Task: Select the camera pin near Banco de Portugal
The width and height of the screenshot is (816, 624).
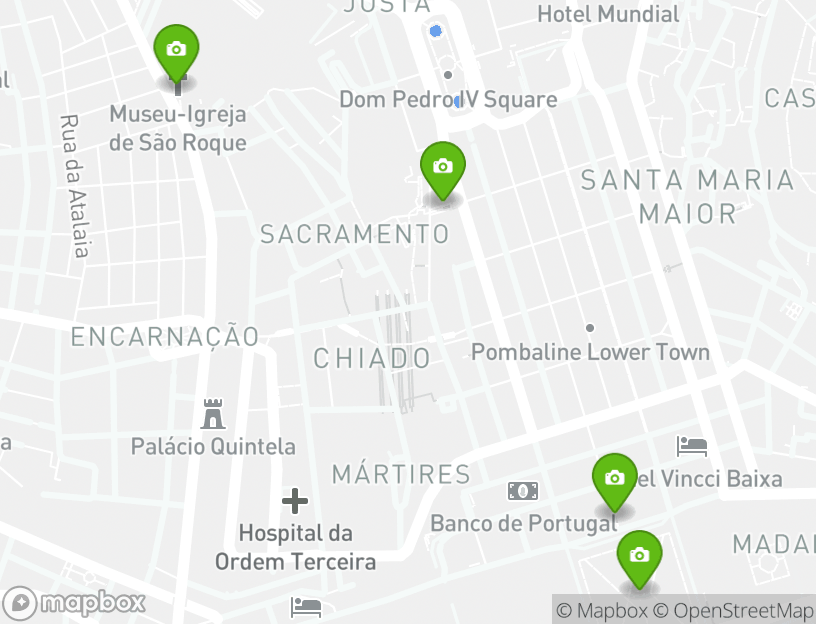Action: (x=614, y=479)
